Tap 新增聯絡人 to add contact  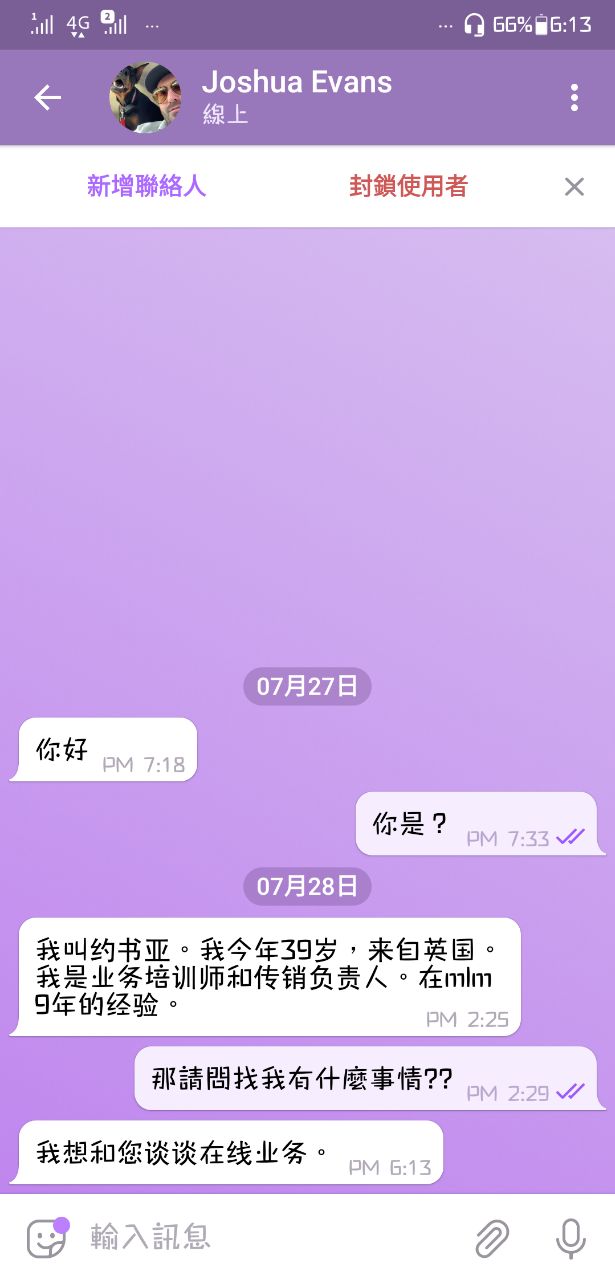[147, 186]
